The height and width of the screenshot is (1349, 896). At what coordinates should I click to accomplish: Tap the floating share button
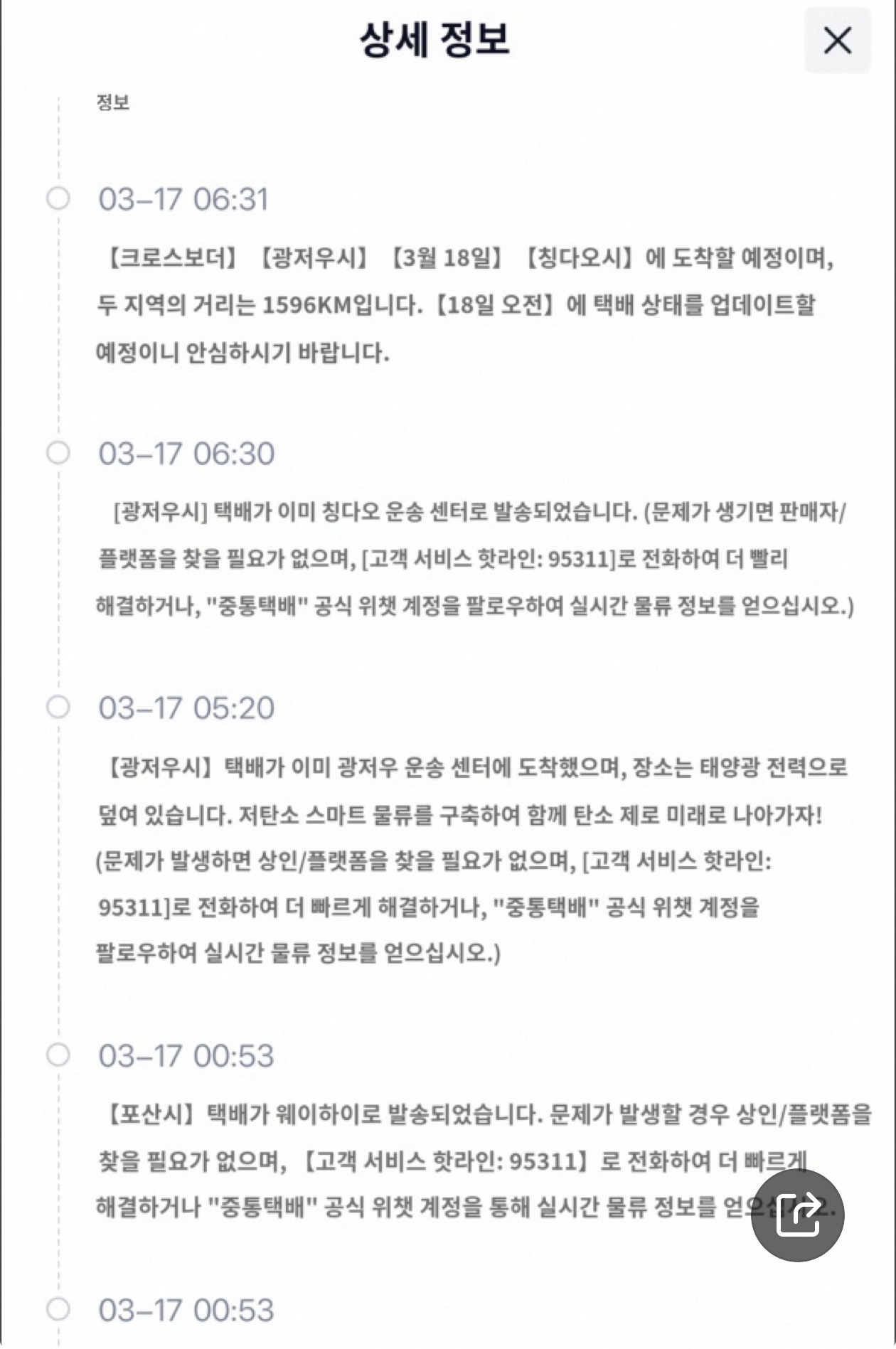(x=797, y=1215)
